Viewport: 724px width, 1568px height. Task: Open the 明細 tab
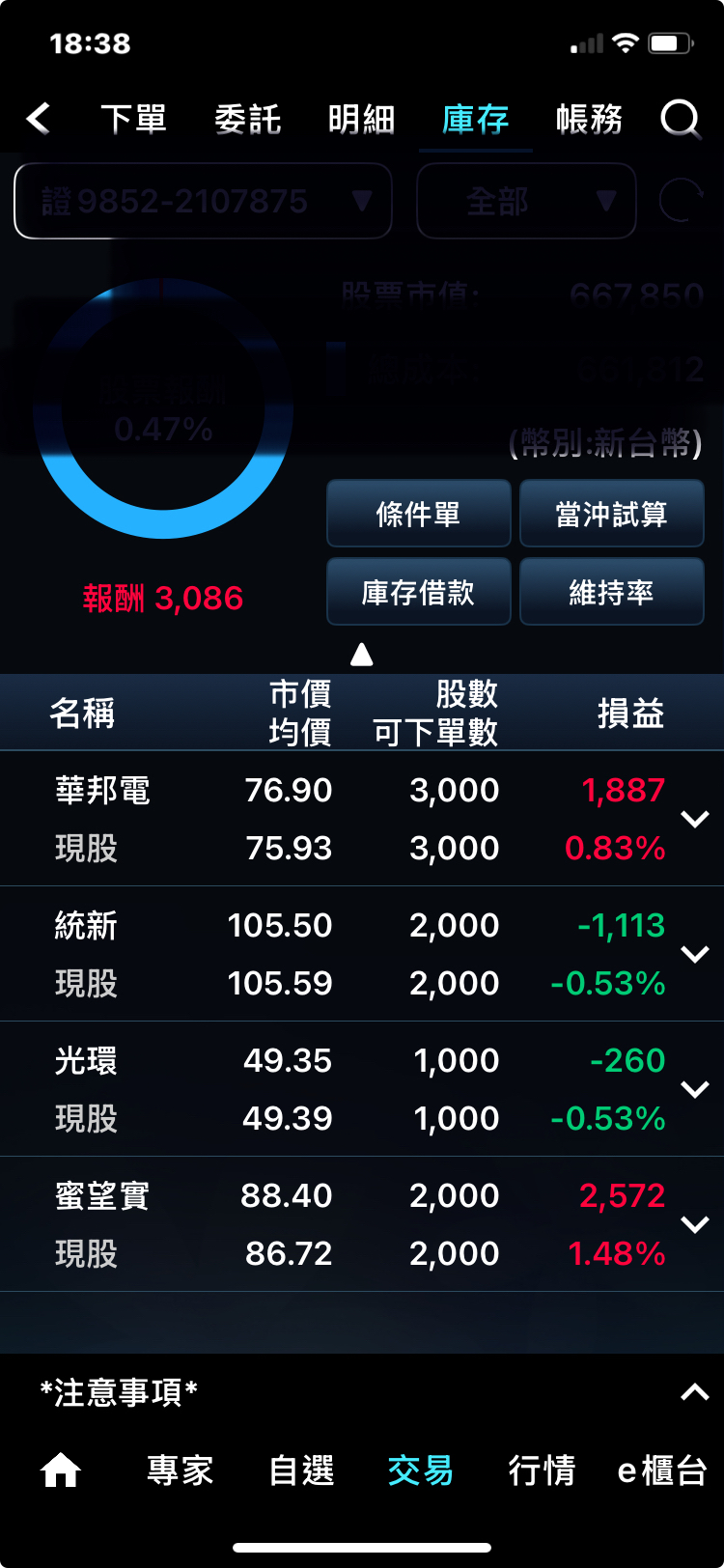point(361,120)
